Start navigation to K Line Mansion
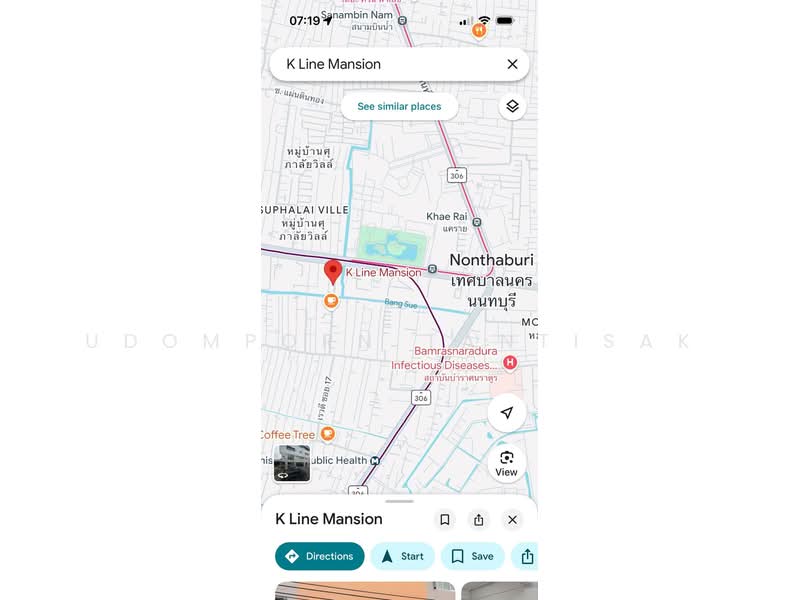 [x=402, y=556]
